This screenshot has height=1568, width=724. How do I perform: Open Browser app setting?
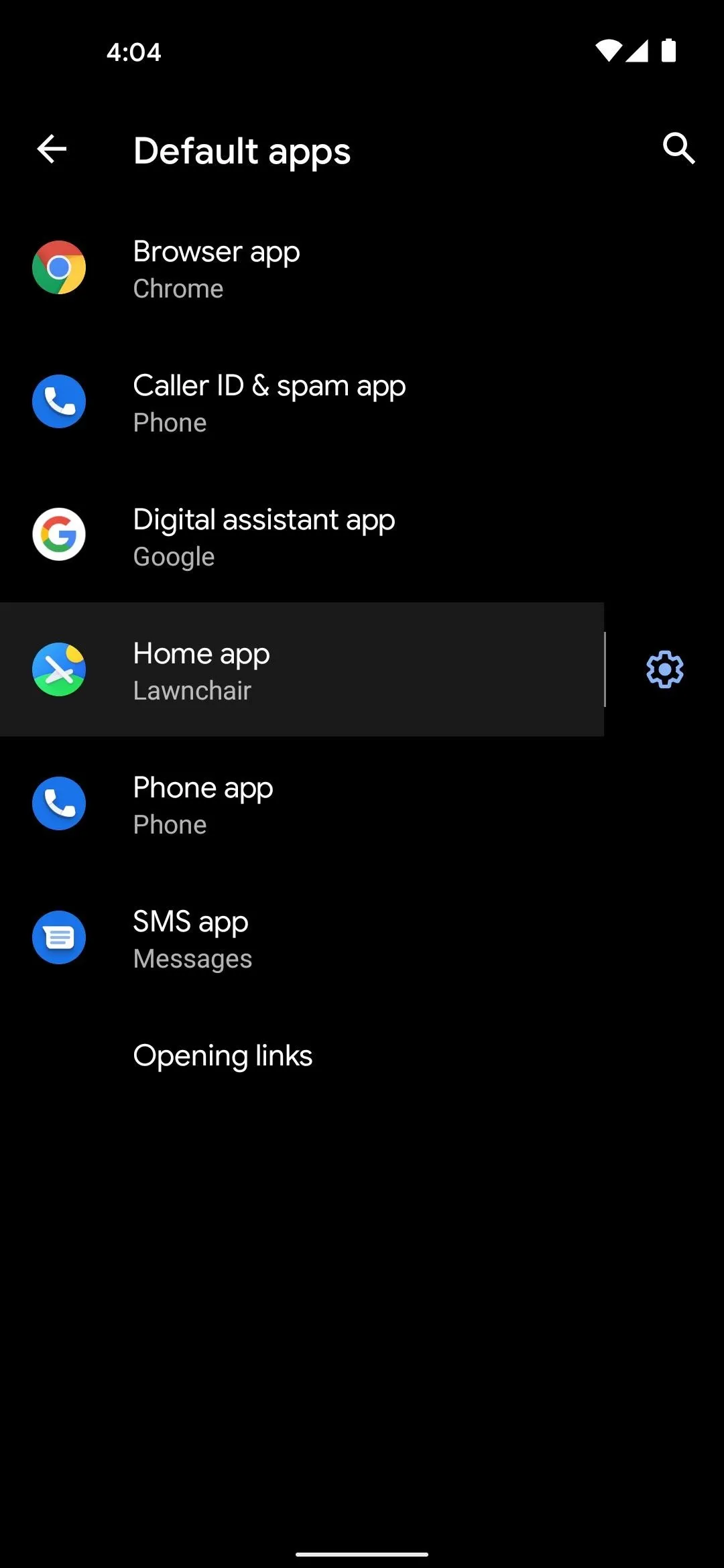point(362,268)
